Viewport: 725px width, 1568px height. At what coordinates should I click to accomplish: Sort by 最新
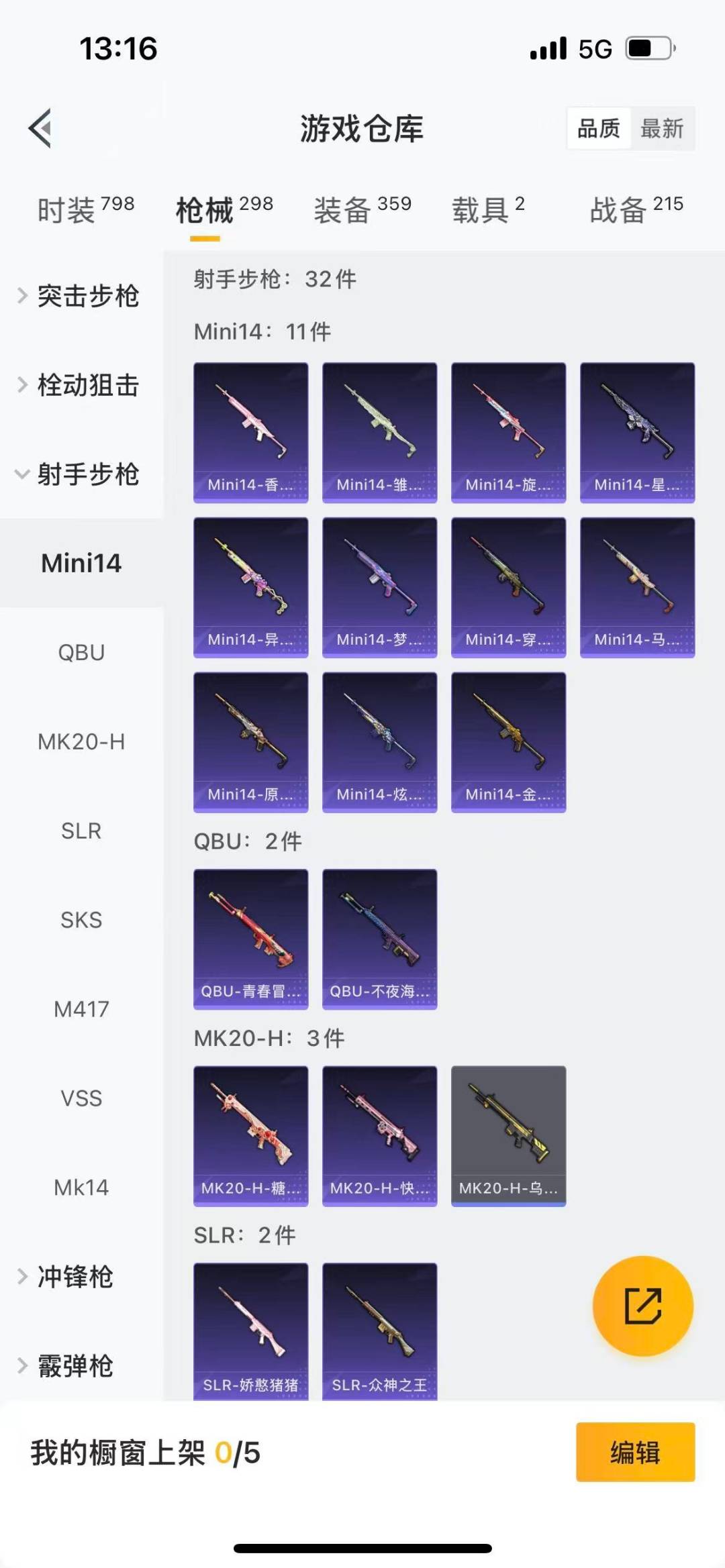pyautogui.click(x=661, y=128)
